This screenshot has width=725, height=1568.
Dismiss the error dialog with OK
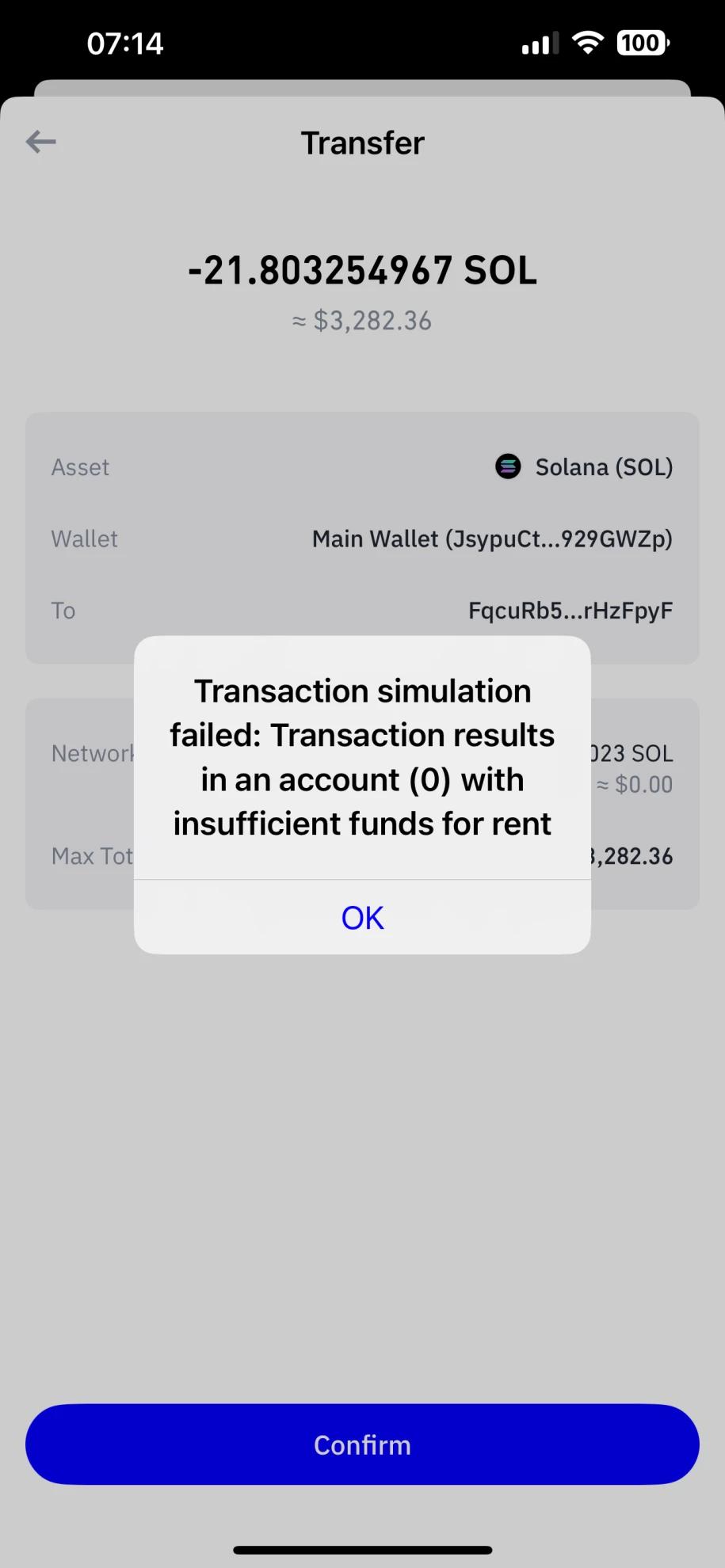[362, 918]
